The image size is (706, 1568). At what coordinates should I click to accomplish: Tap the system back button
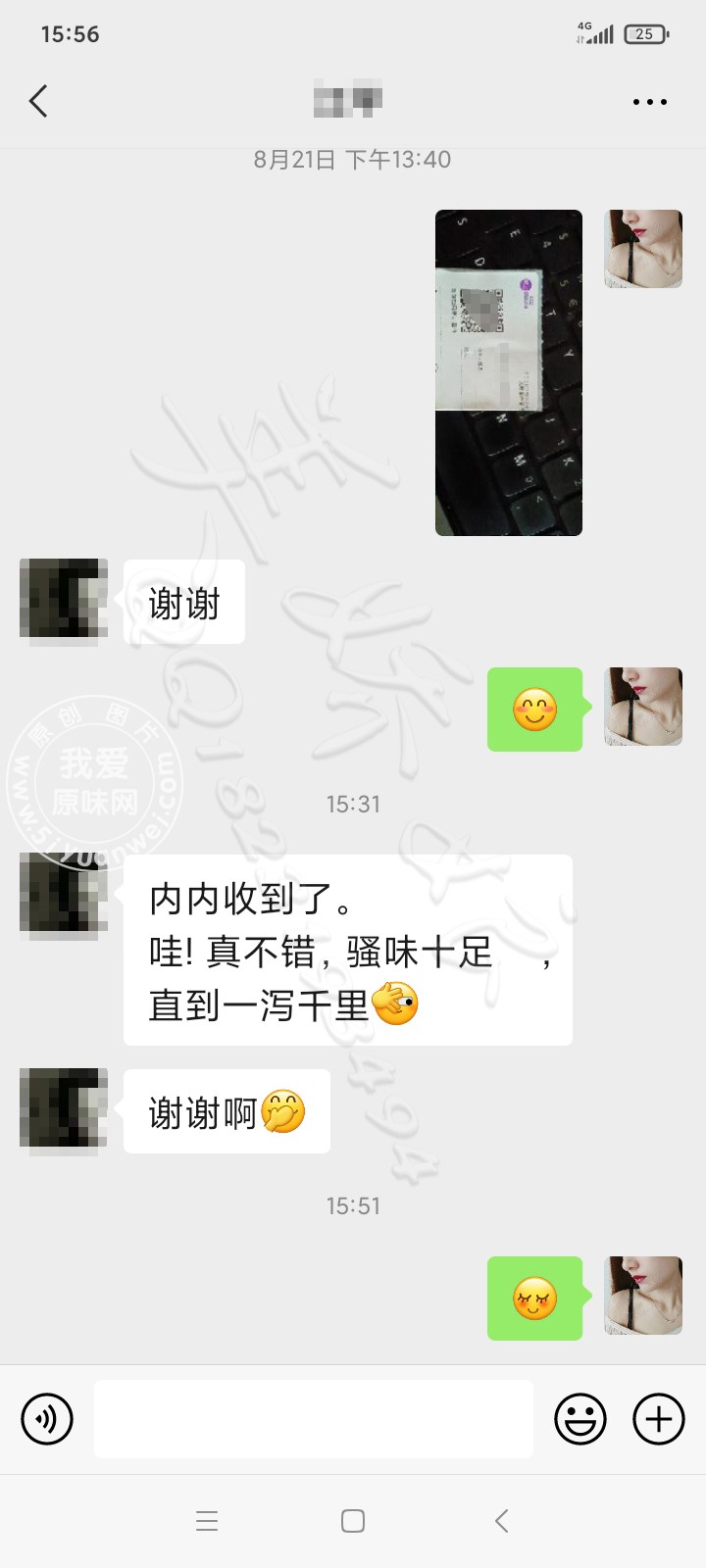pyautogui.click(x=501, y=1521)
